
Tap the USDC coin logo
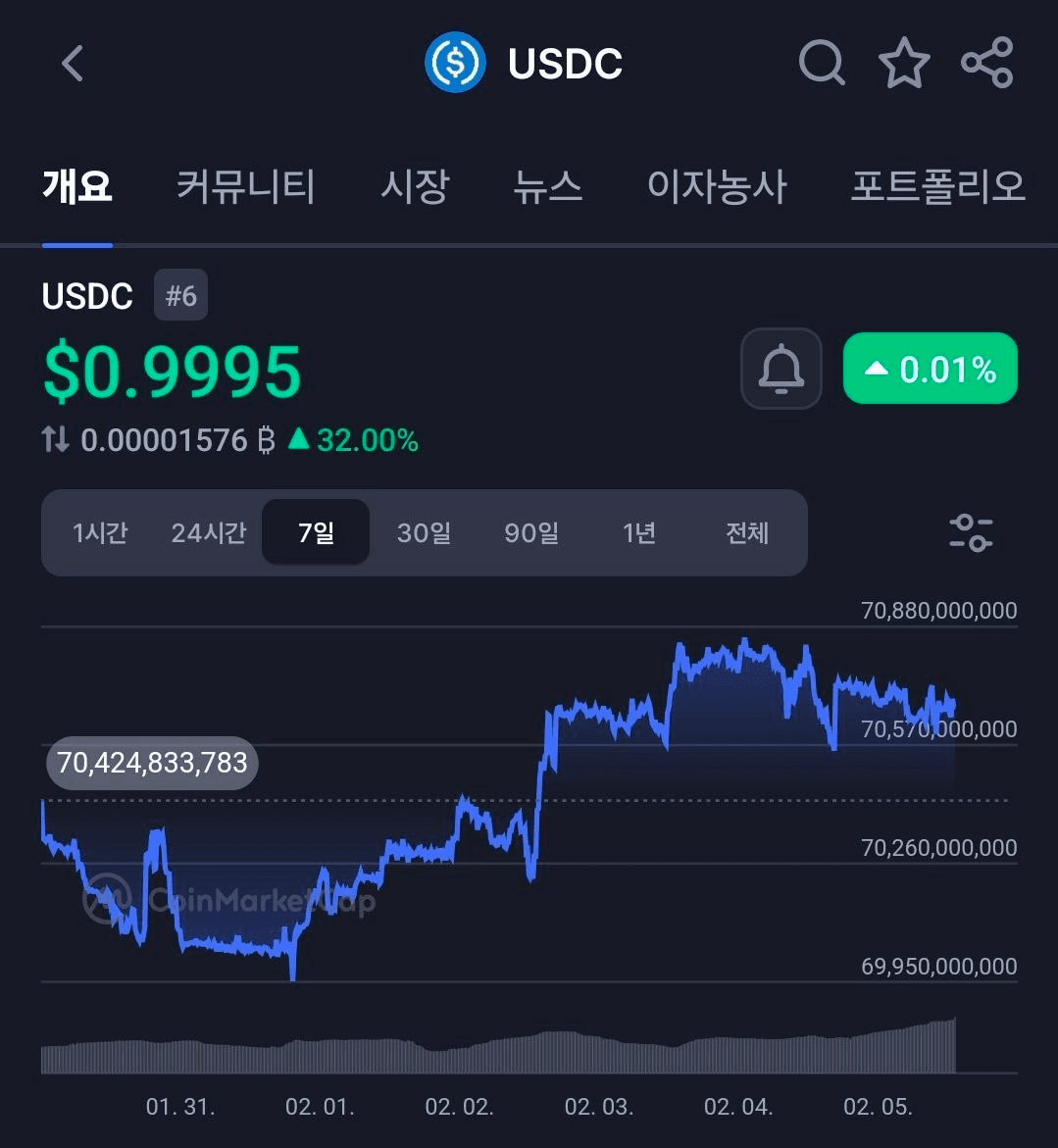[454, 62]
